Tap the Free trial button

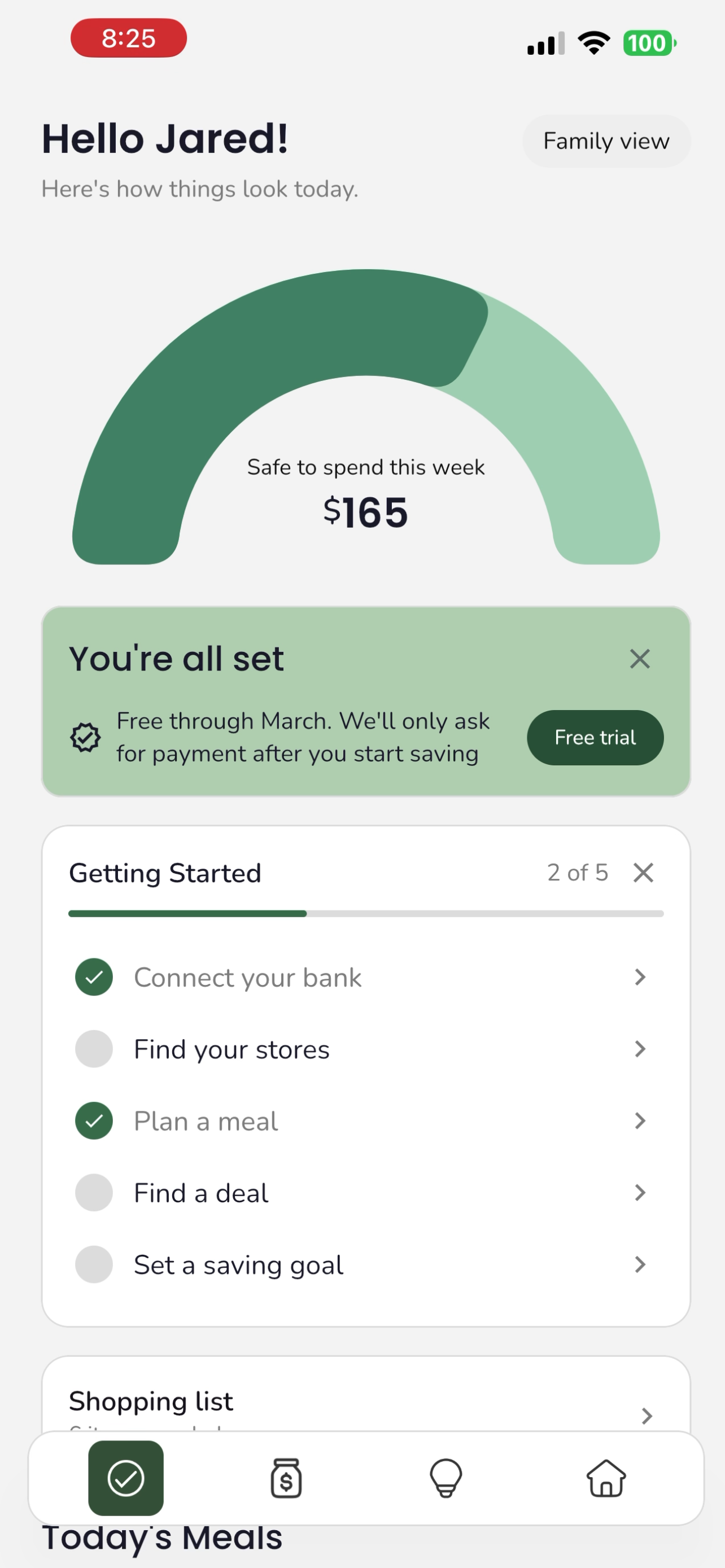pos(594,737)
